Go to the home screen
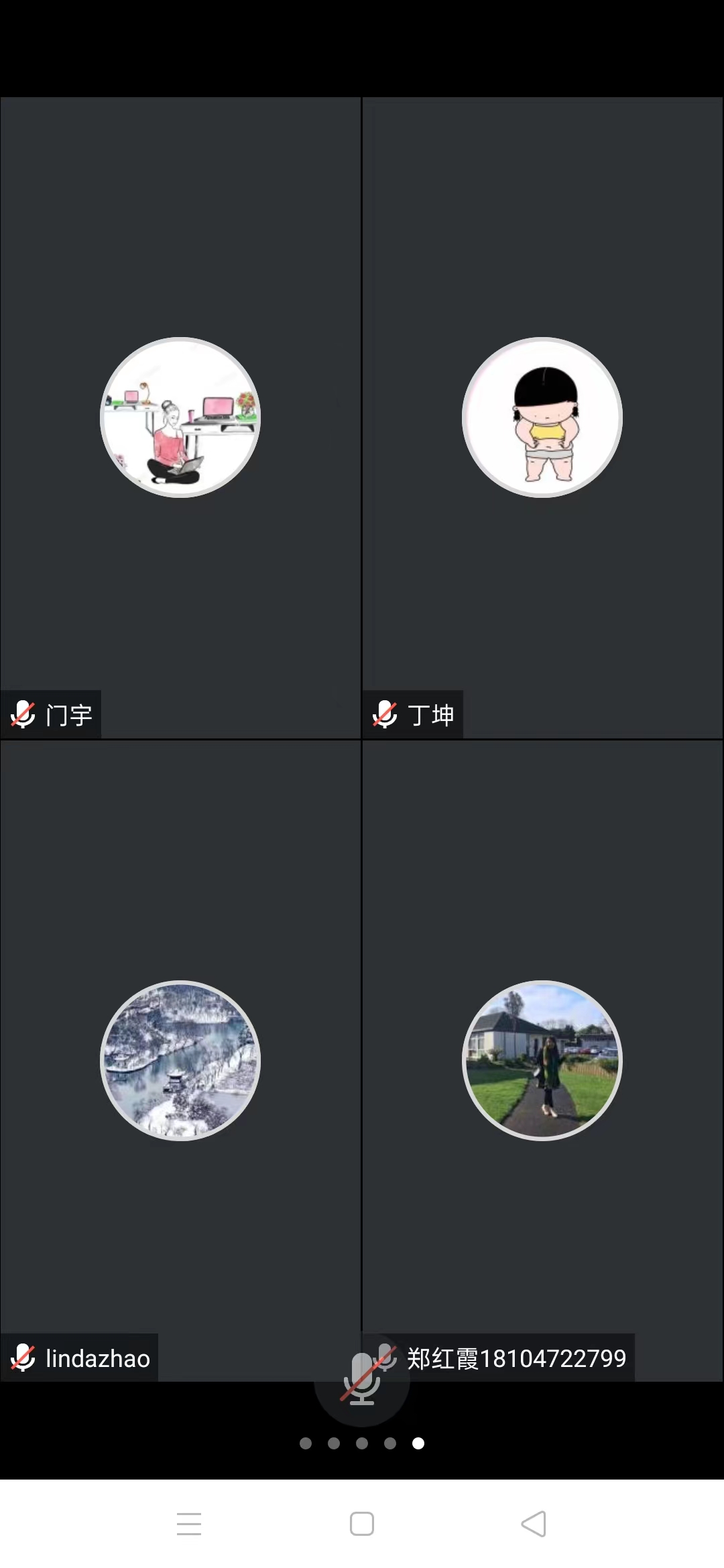Screen dimensions: 724x1568 [x=362, y=1524]
